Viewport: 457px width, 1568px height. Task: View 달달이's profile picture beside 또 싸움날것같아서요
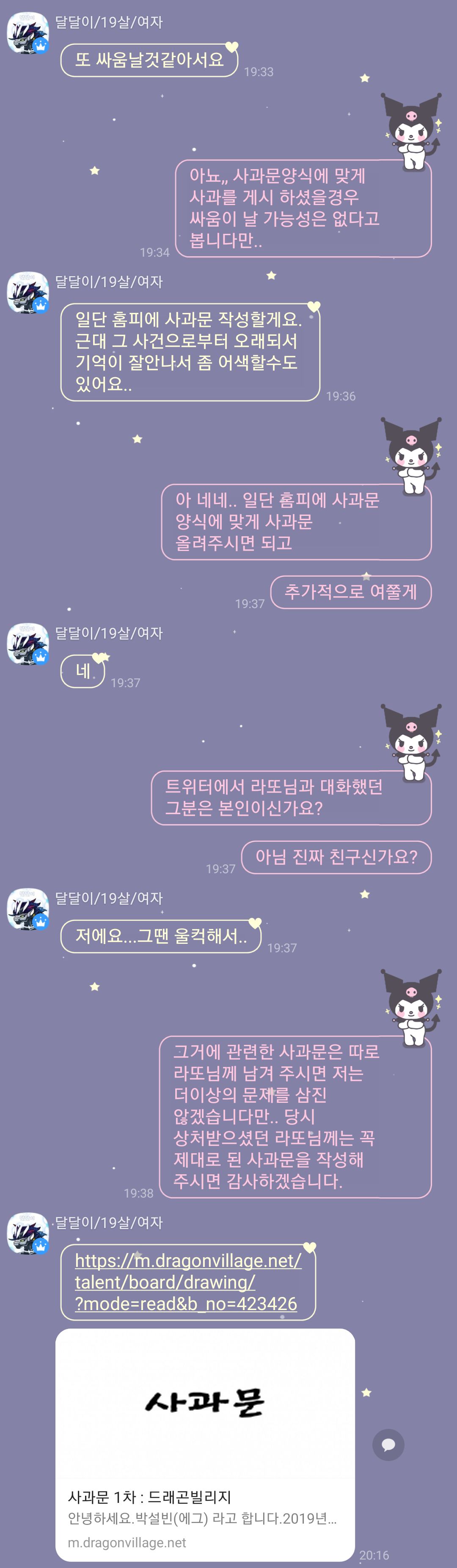[x=28, y=33]
